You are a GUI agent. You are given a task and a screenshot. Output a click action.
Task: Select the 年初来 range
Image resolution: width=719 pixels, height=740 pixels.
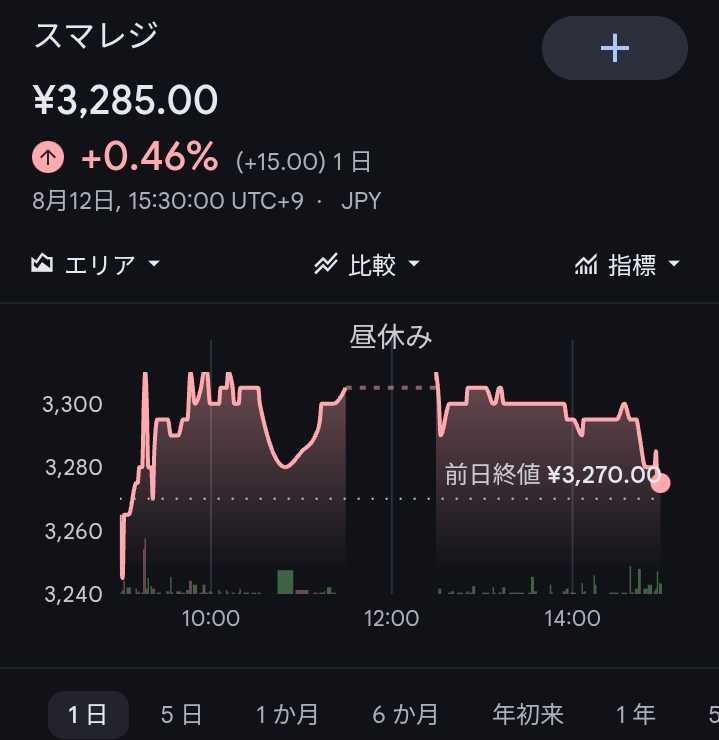tap(528, 714)
